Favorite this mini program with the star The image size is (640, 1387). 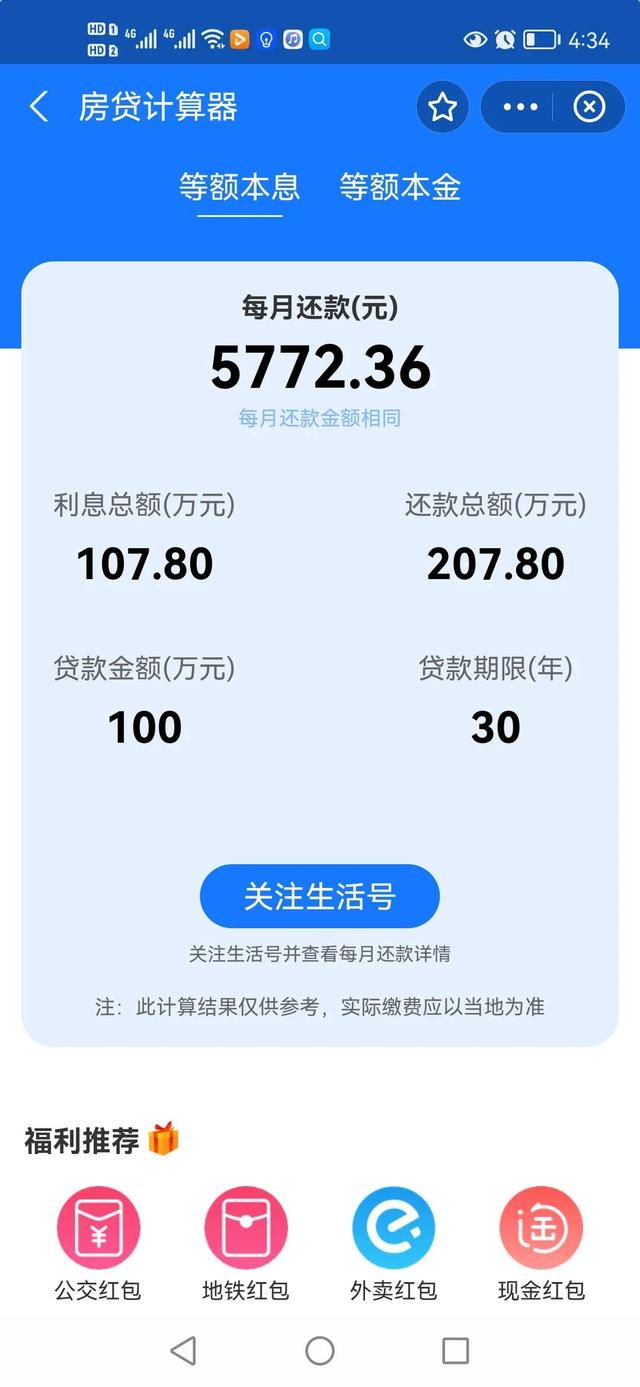click(x=442, y=107)
